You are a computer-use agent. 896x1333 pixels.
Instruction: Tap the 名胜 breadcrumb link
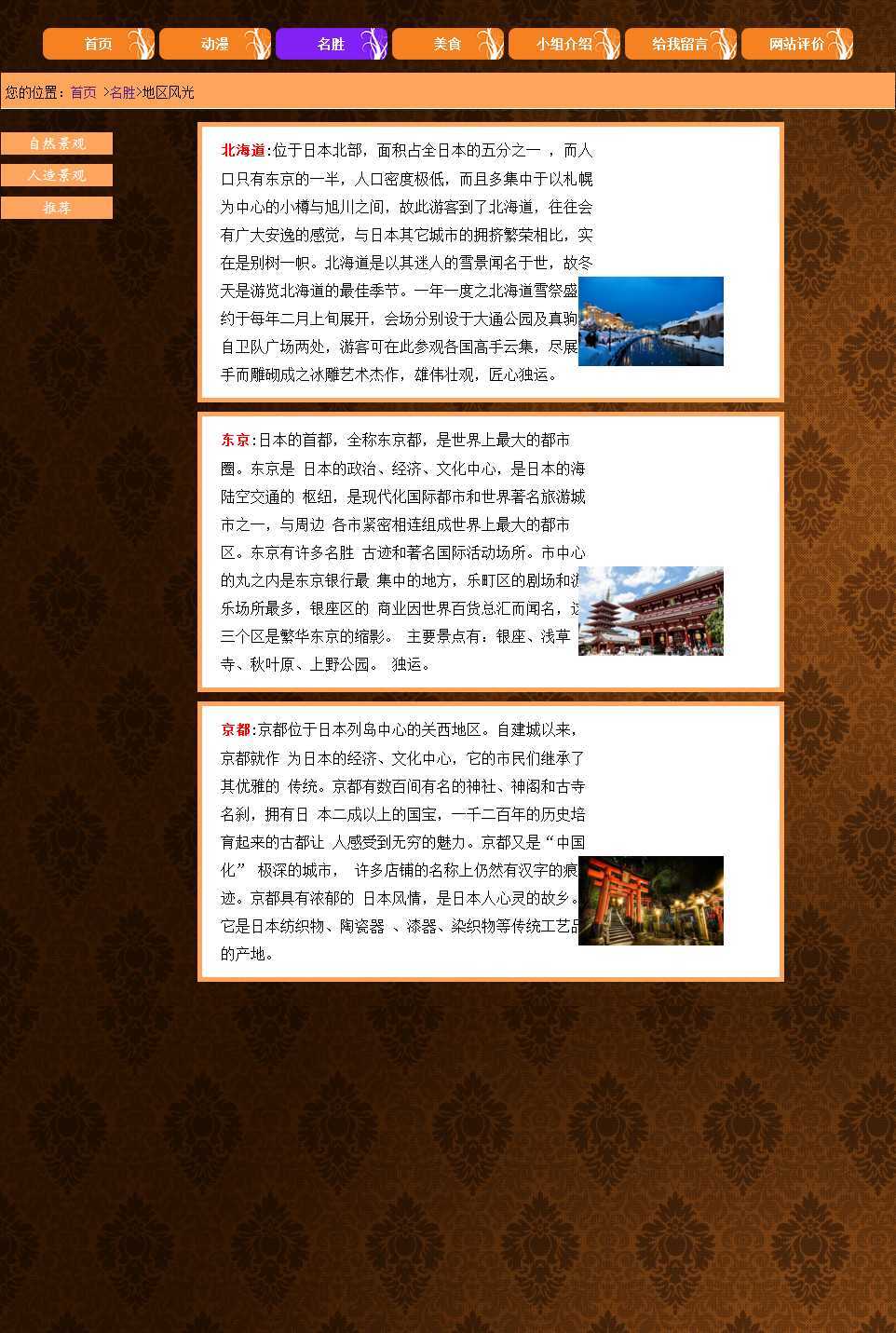pos(123,92)
